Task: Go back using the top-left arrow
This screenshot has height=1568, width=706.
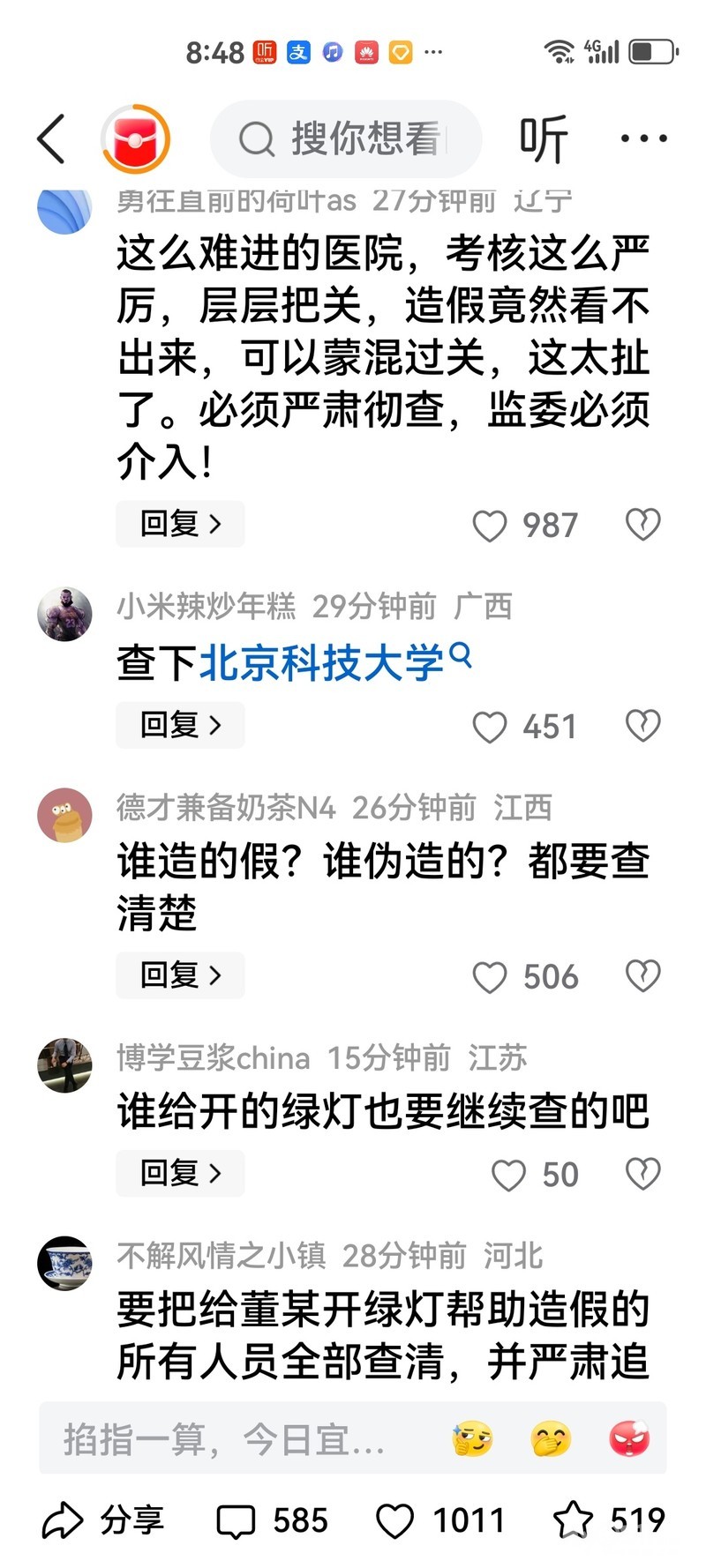Action: pos(51,138)
